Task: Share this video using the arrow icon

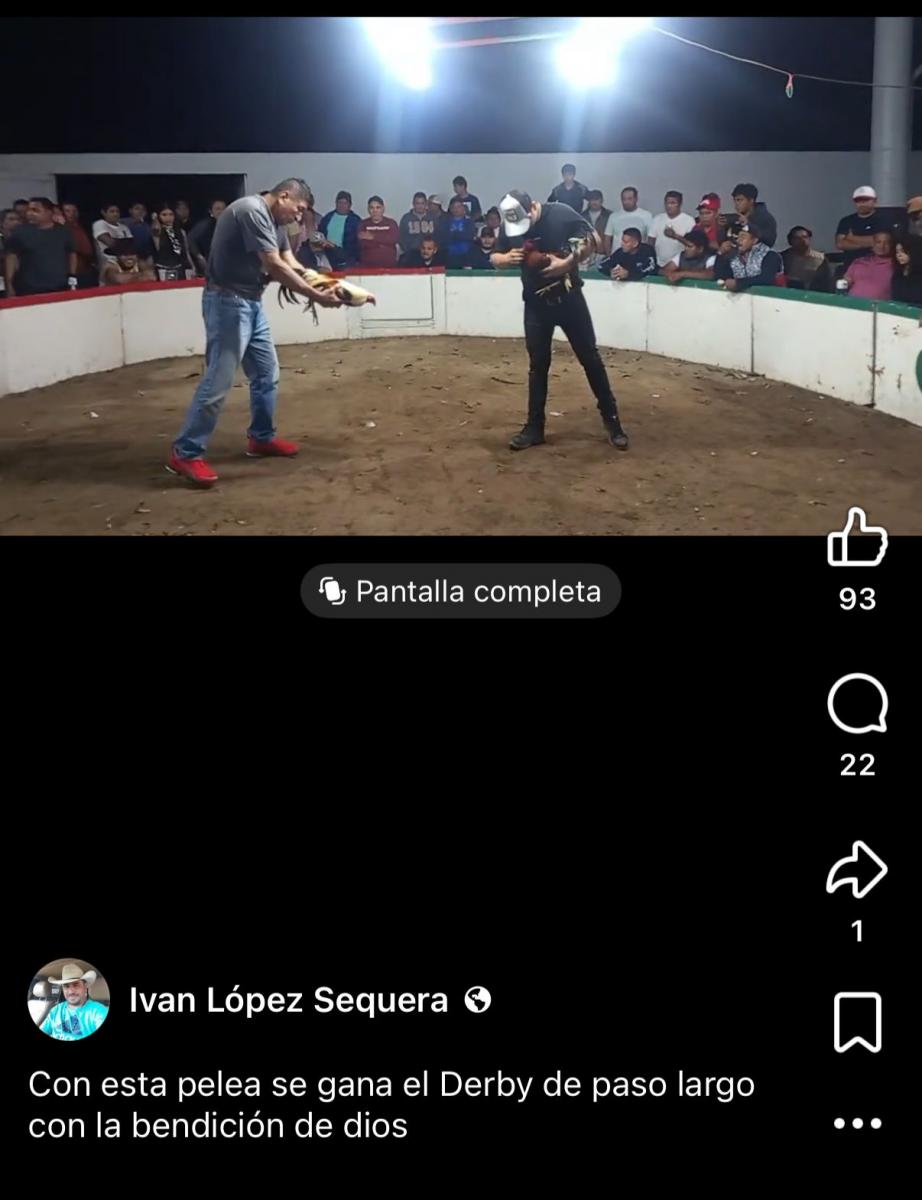Action: pyautogui.click(x=857, y=870)
